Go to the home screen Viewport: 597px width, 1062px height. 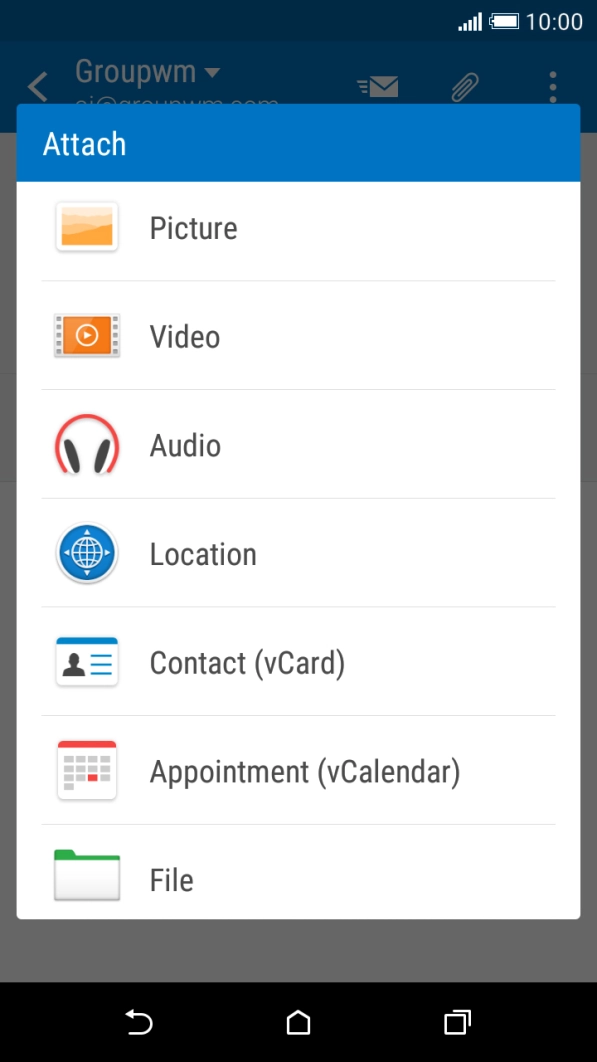coord(298,1022)
